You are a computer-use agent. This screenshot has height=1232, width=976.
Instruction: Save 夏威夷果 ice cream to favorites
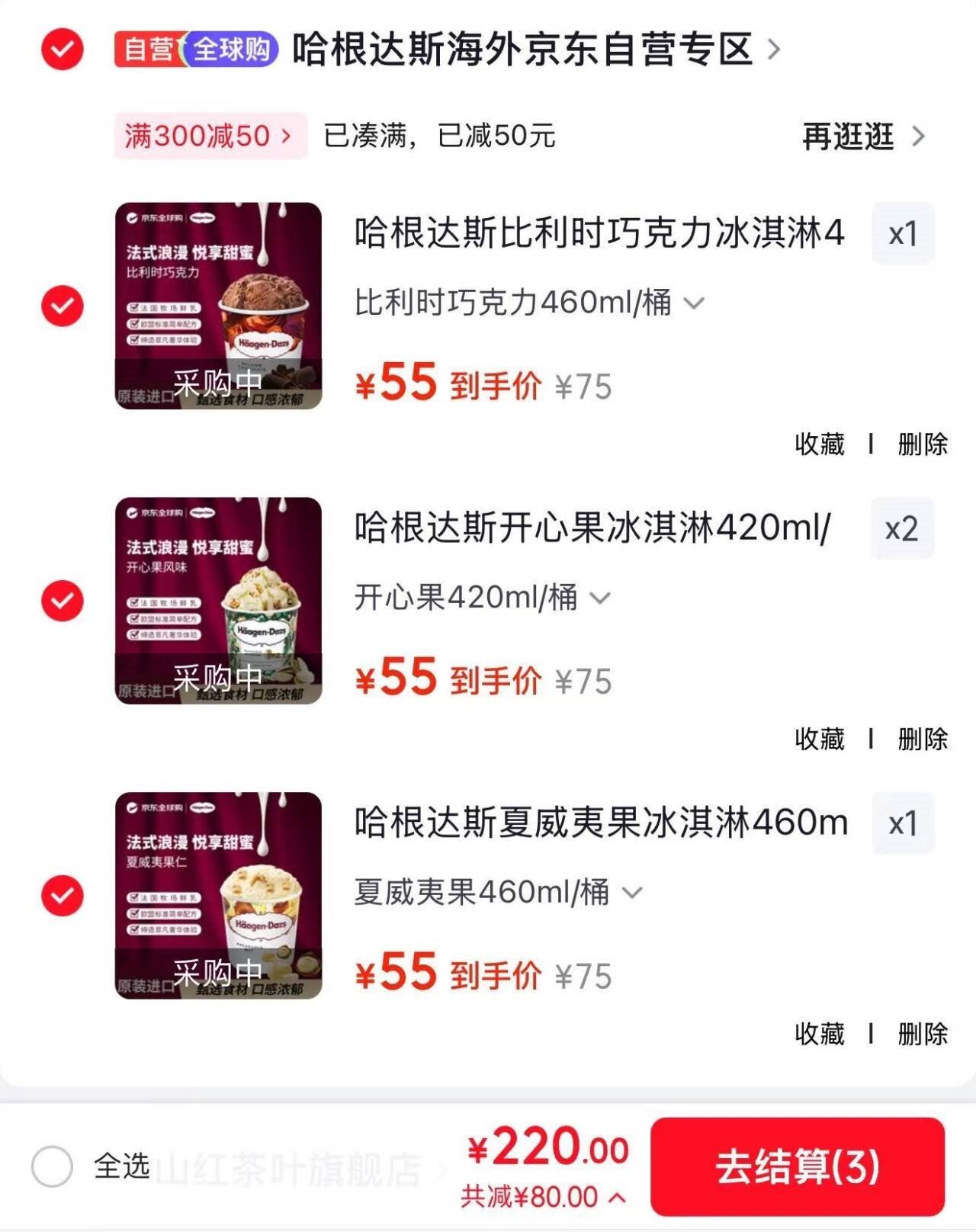820,1034
